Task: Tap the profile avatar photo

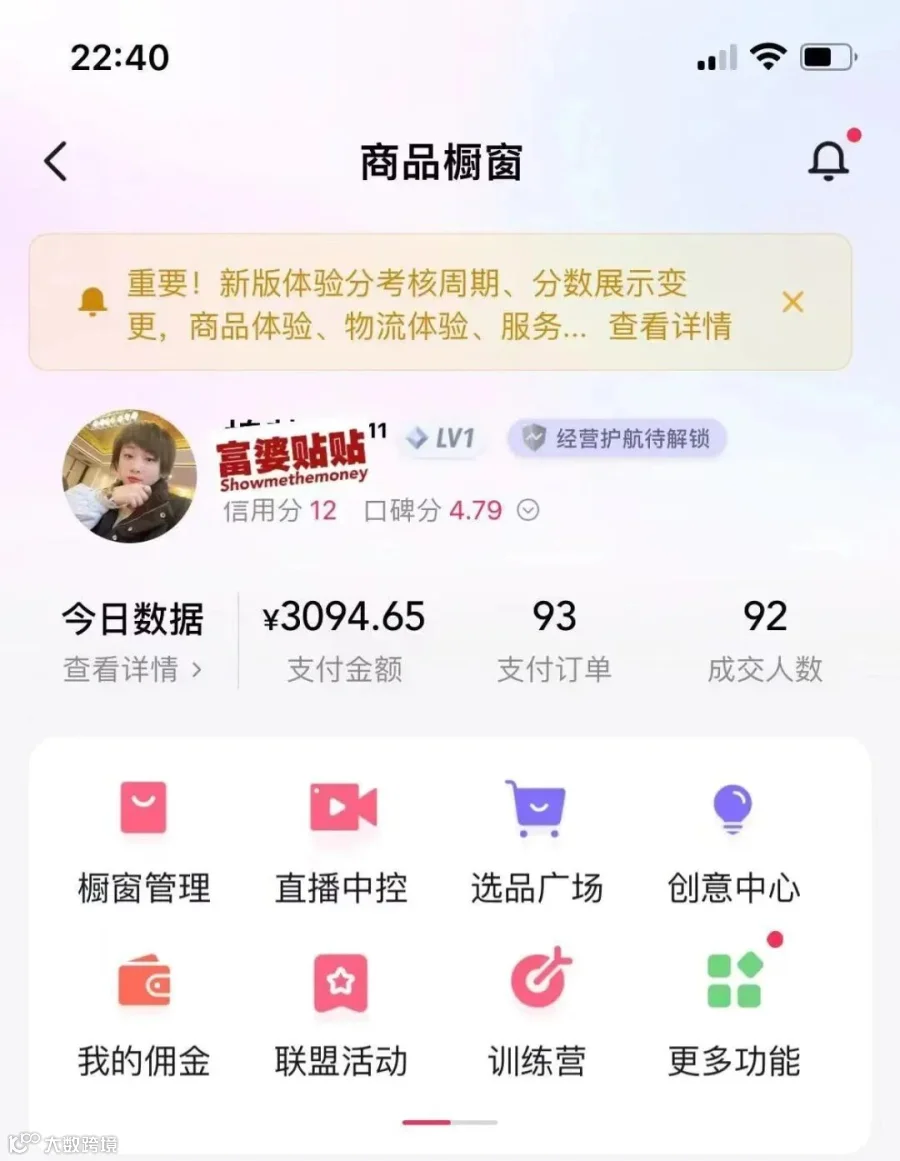Action: pyautogui.click(x=130, y=475)
